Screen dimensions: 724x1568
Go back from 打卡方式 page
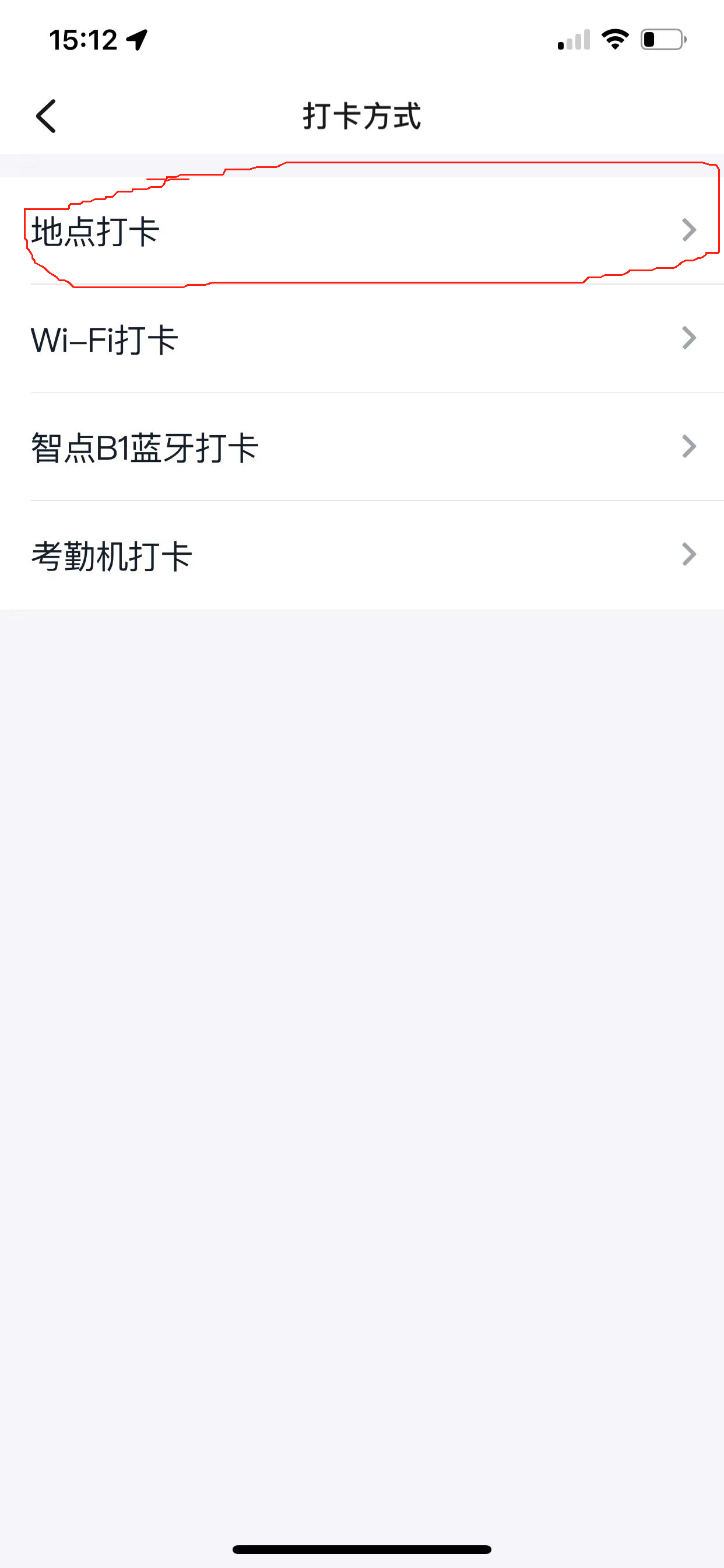[46, 116]
